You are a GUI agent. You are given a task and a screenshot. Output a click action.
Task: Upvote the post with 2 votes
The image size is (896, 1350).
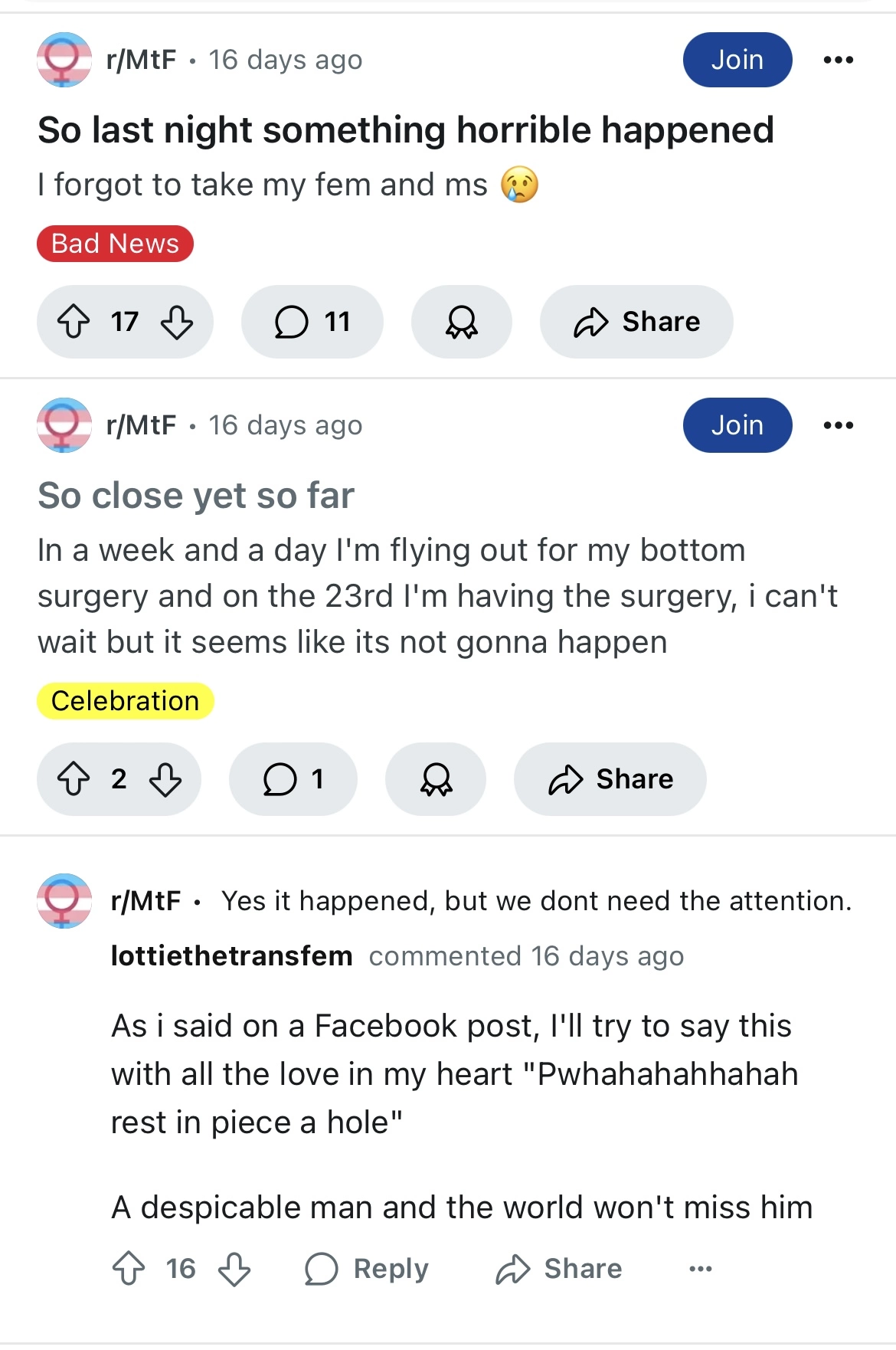pos(74,779)
